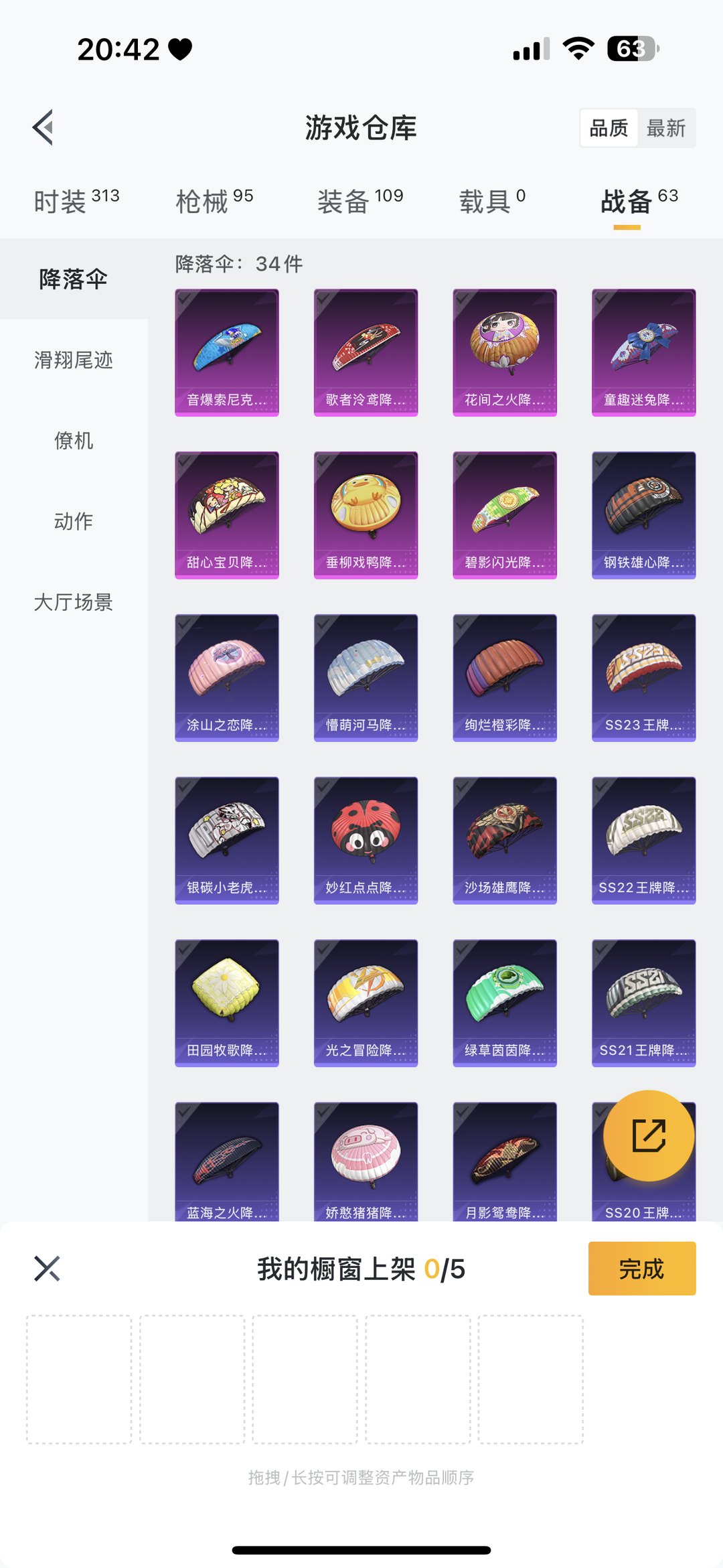Select SS22王牌 parachute
This screenshot has height=1568, width=723.
click(643, 840)
